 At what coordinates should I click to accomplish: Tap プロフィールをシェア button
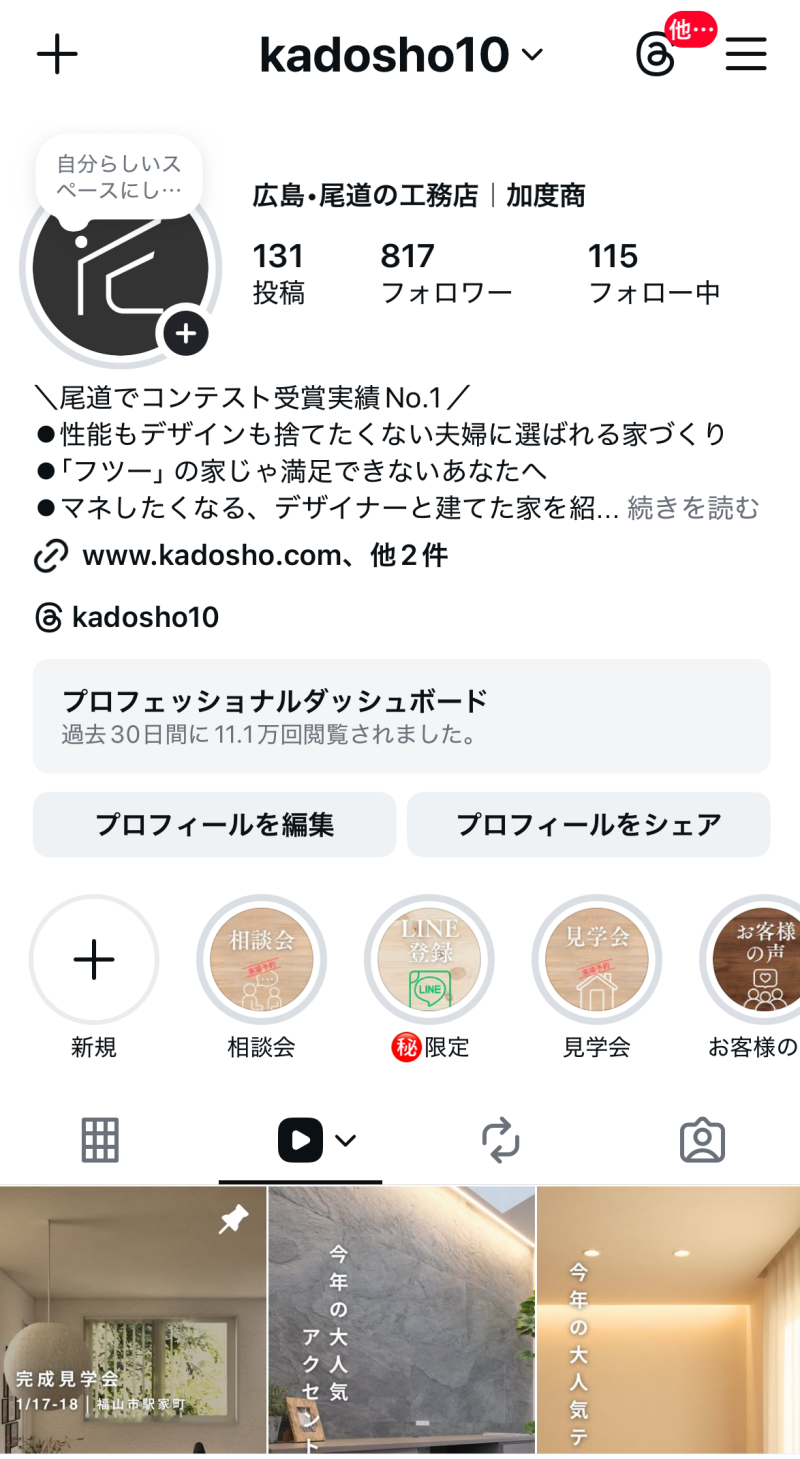point(588,825)
